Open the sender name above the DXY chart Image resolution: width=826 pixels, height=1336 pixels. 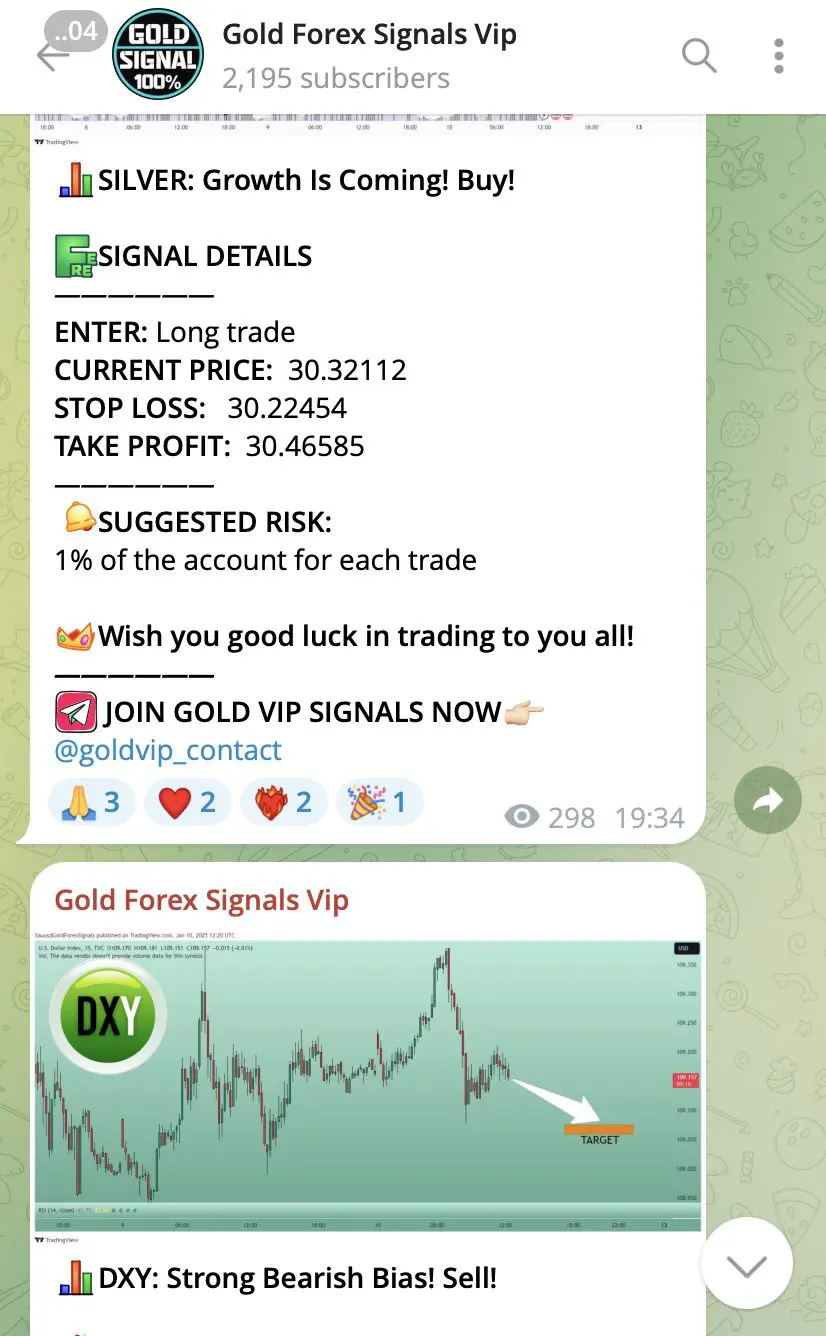201,900
